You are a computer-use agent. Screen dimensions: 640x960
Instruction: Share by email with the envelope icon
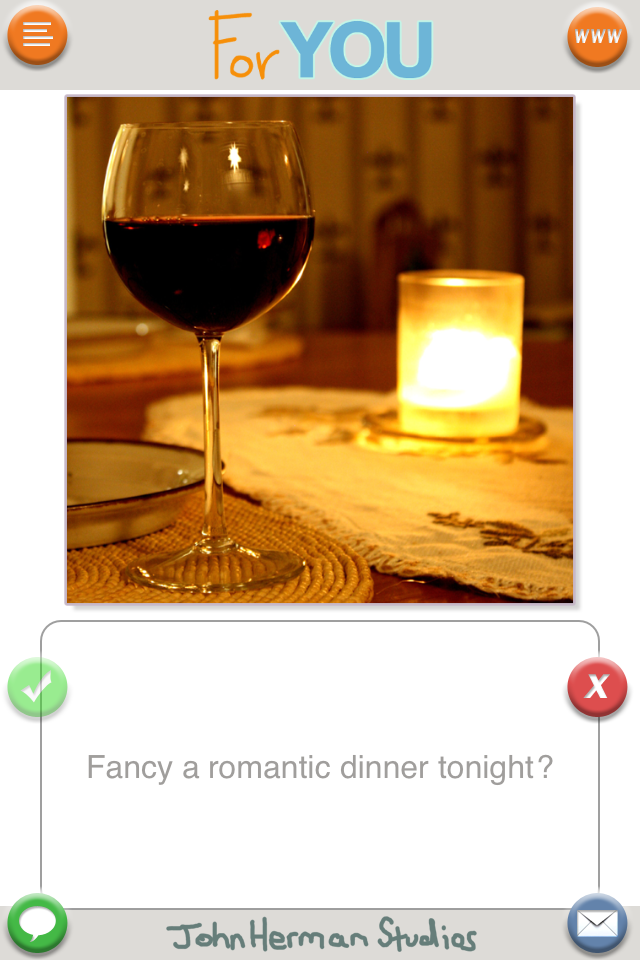[597, 922]
